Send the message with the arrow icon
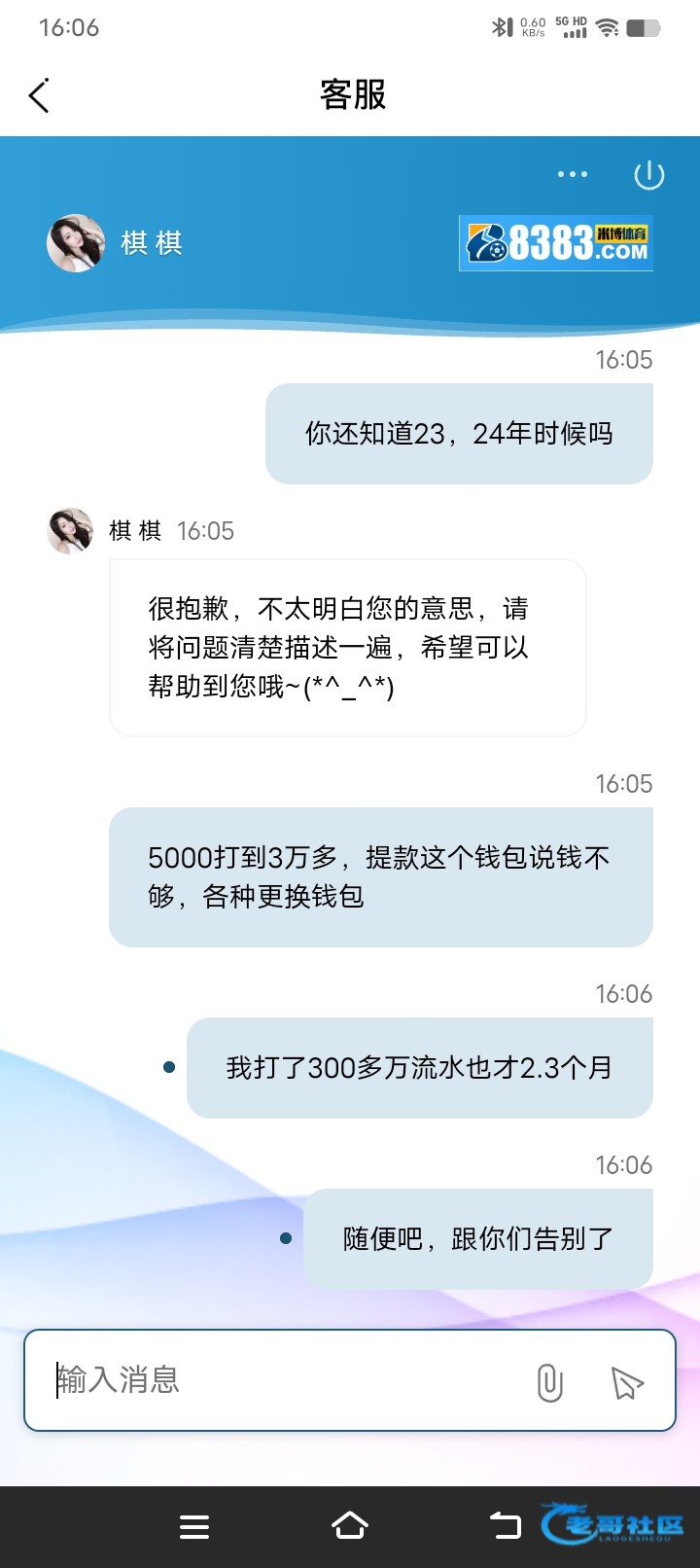Image resolution: width=700 pixels, height=1568 pixels. coord(627,1382)
